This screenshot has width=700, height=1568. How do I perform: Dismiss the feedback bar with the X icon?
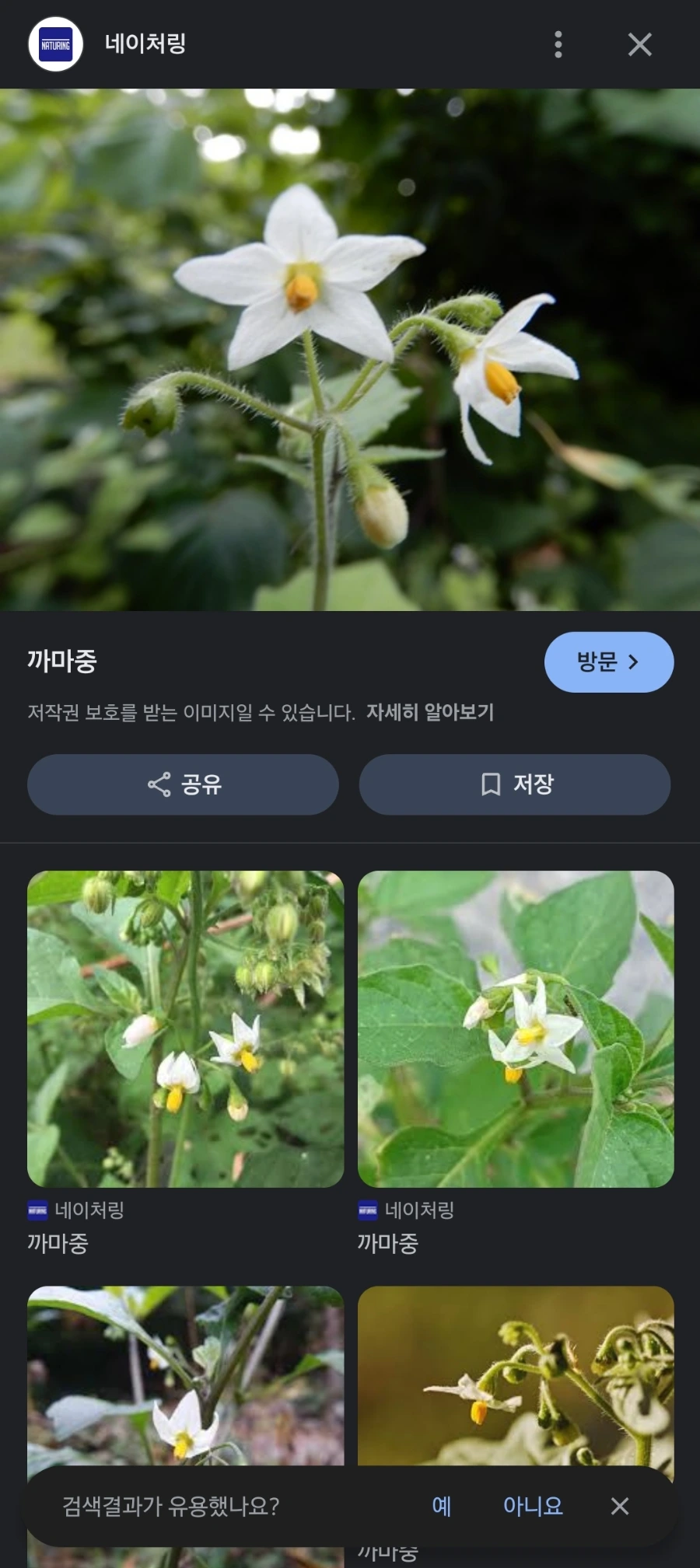(619, 1507)
